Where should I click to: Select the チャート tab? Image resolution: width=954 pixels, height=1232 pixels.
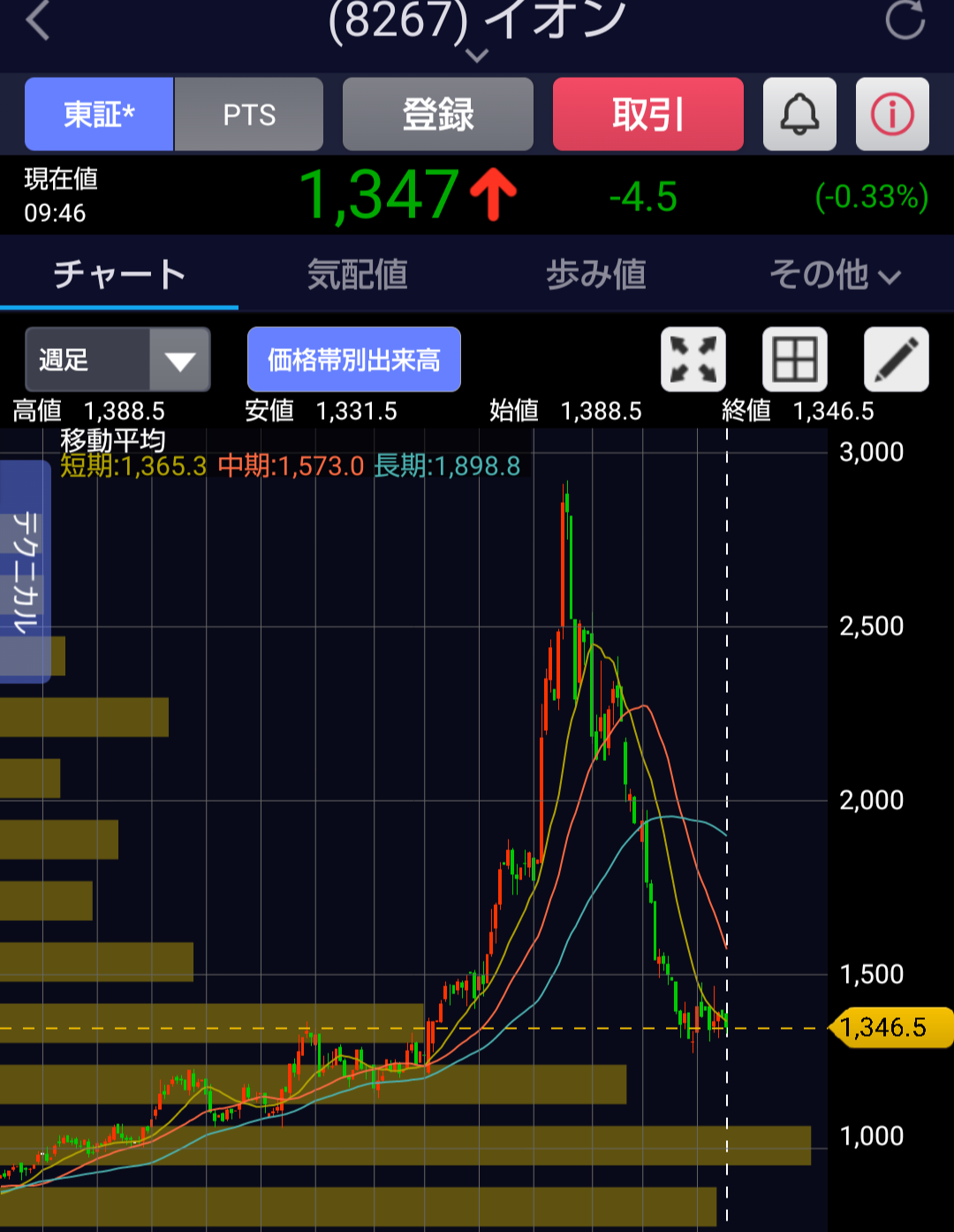click(119, 274)
